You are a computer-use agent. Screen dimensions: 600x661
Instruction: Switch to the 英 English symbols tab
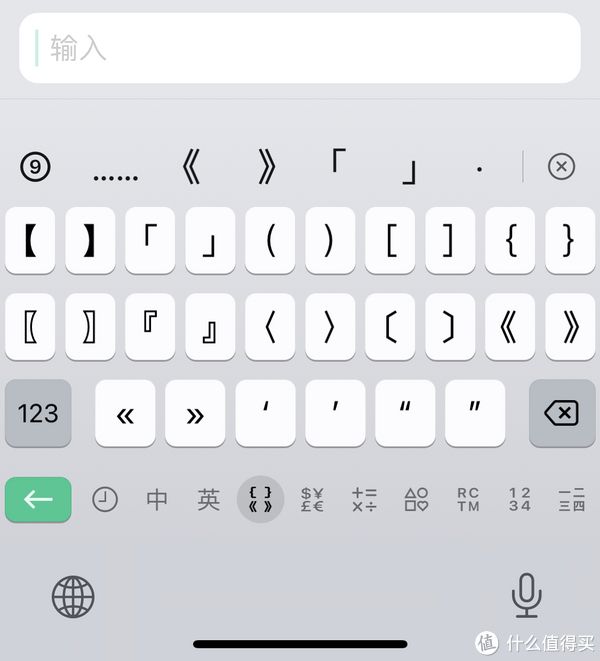click(209, 499)
